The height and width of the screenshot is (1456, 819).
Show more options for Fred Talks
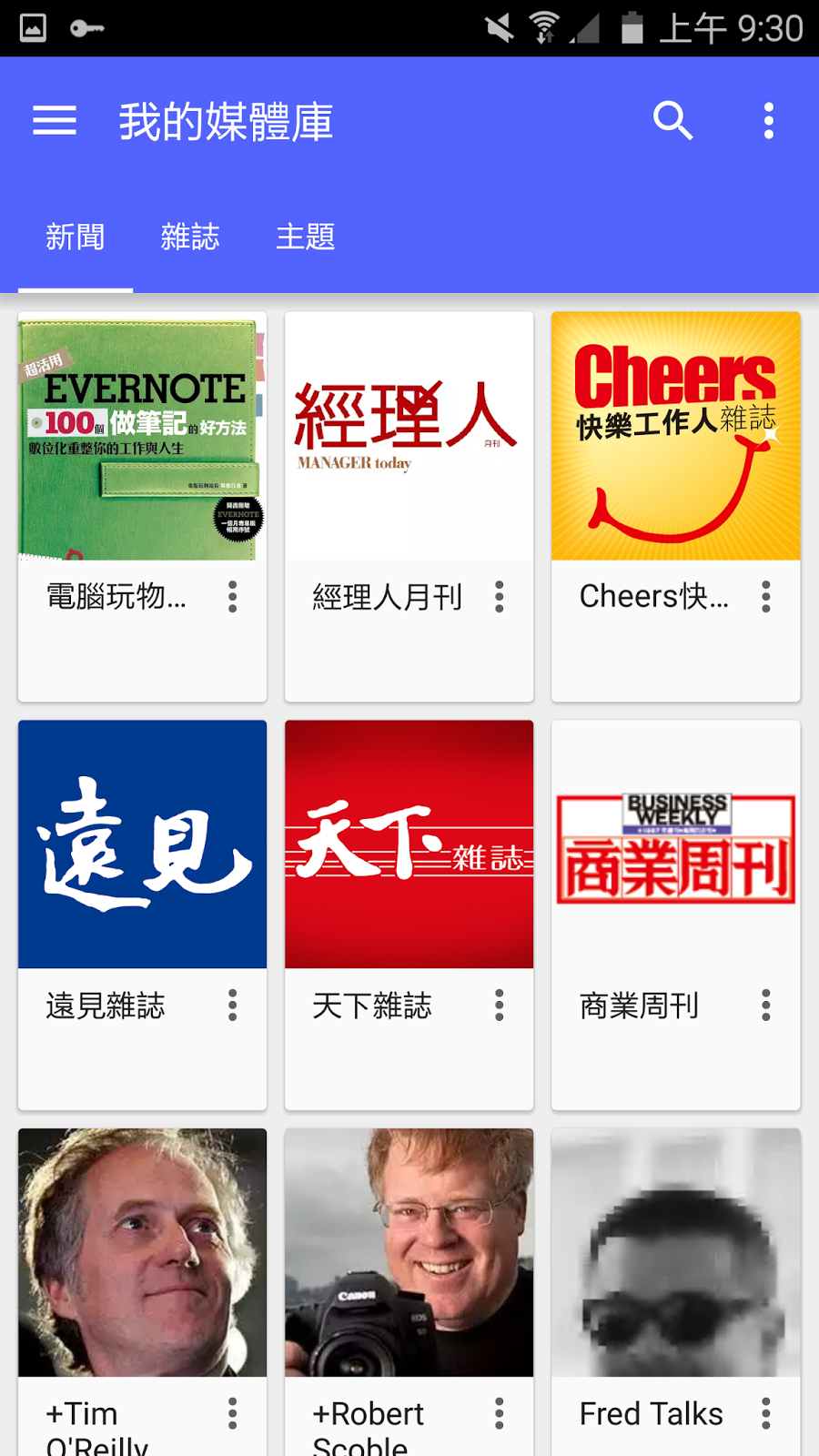766,1413
